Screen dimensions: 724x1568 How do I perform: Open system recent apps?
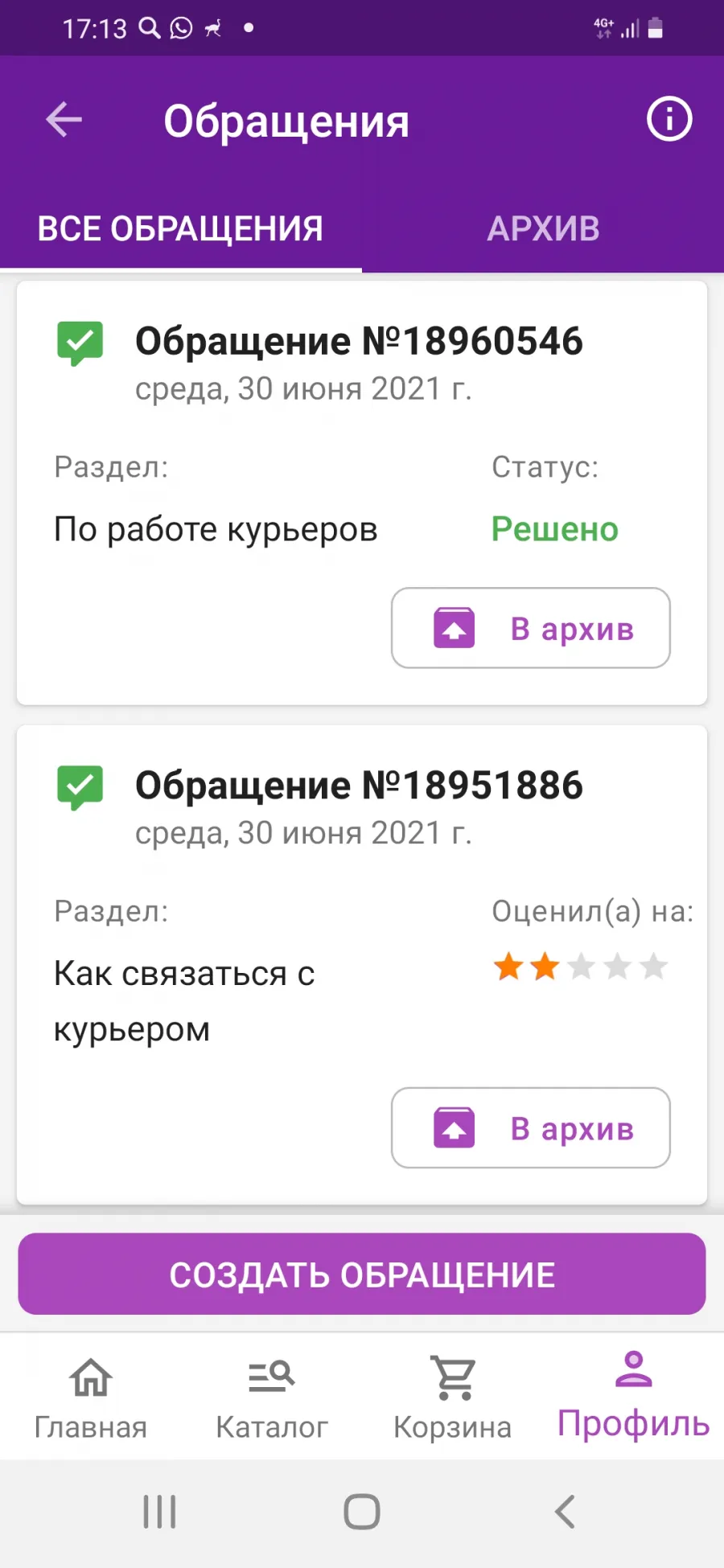(159, 1512)
